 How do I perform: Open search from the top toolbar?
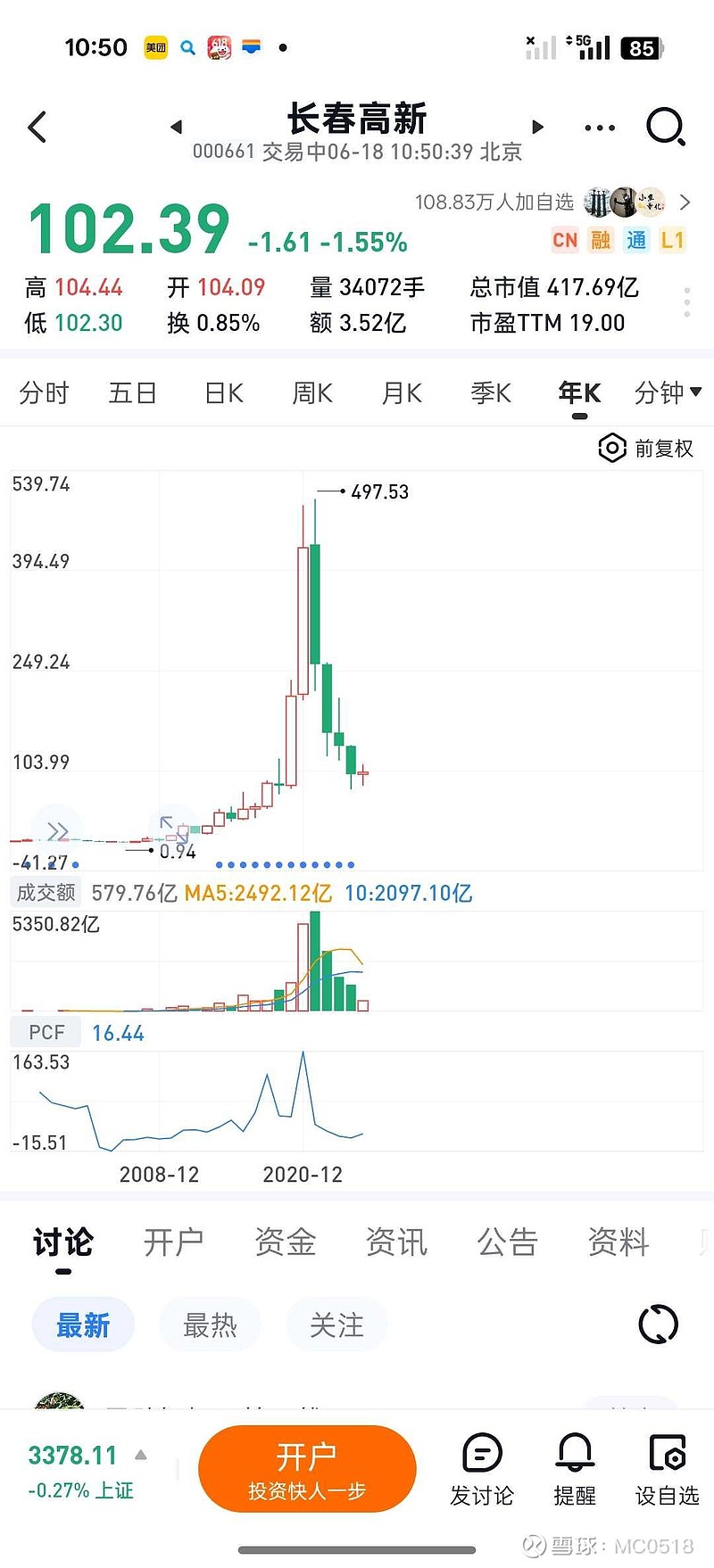point(664,126)
